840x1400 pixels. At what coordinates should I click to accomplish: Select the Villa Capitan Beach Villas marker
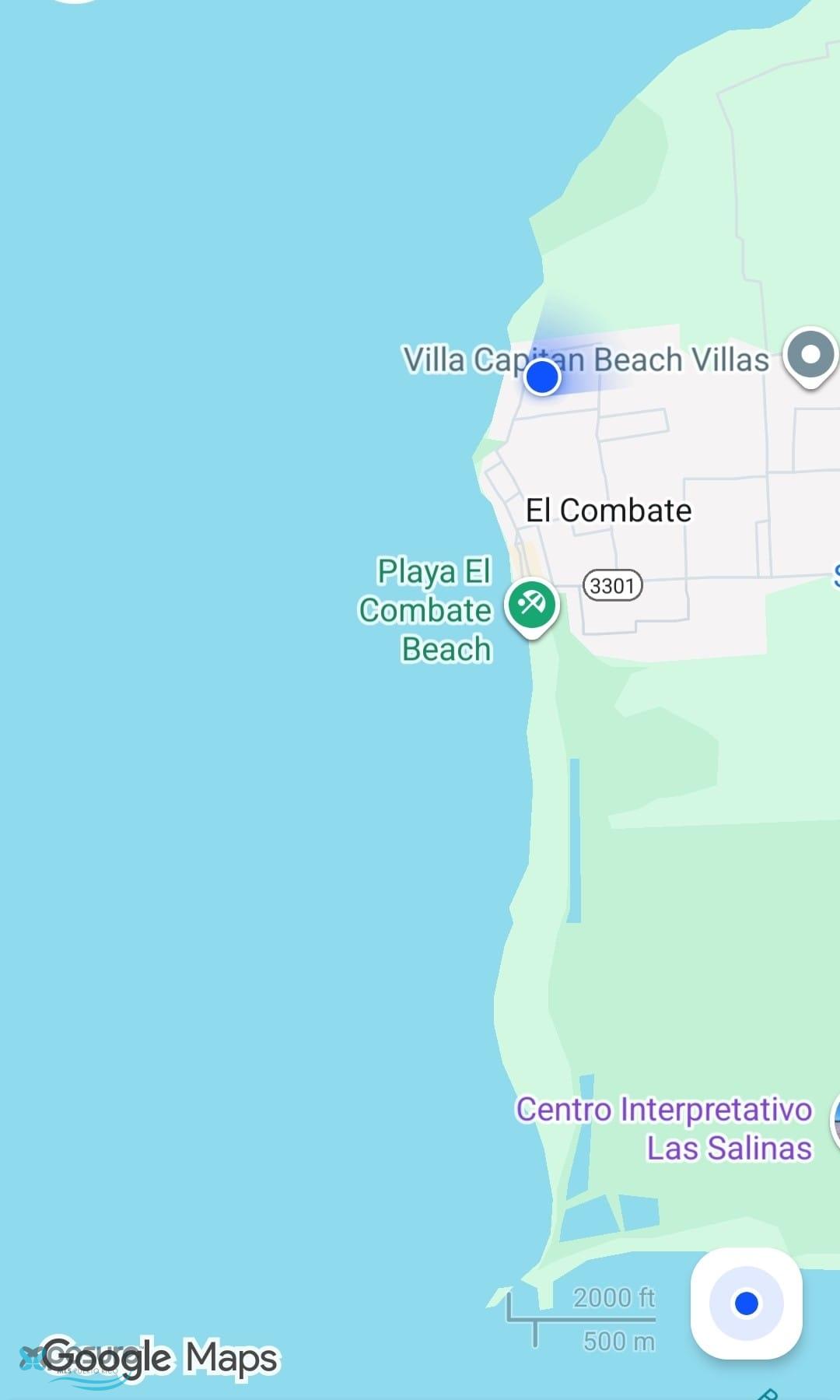tap(810, 357)
